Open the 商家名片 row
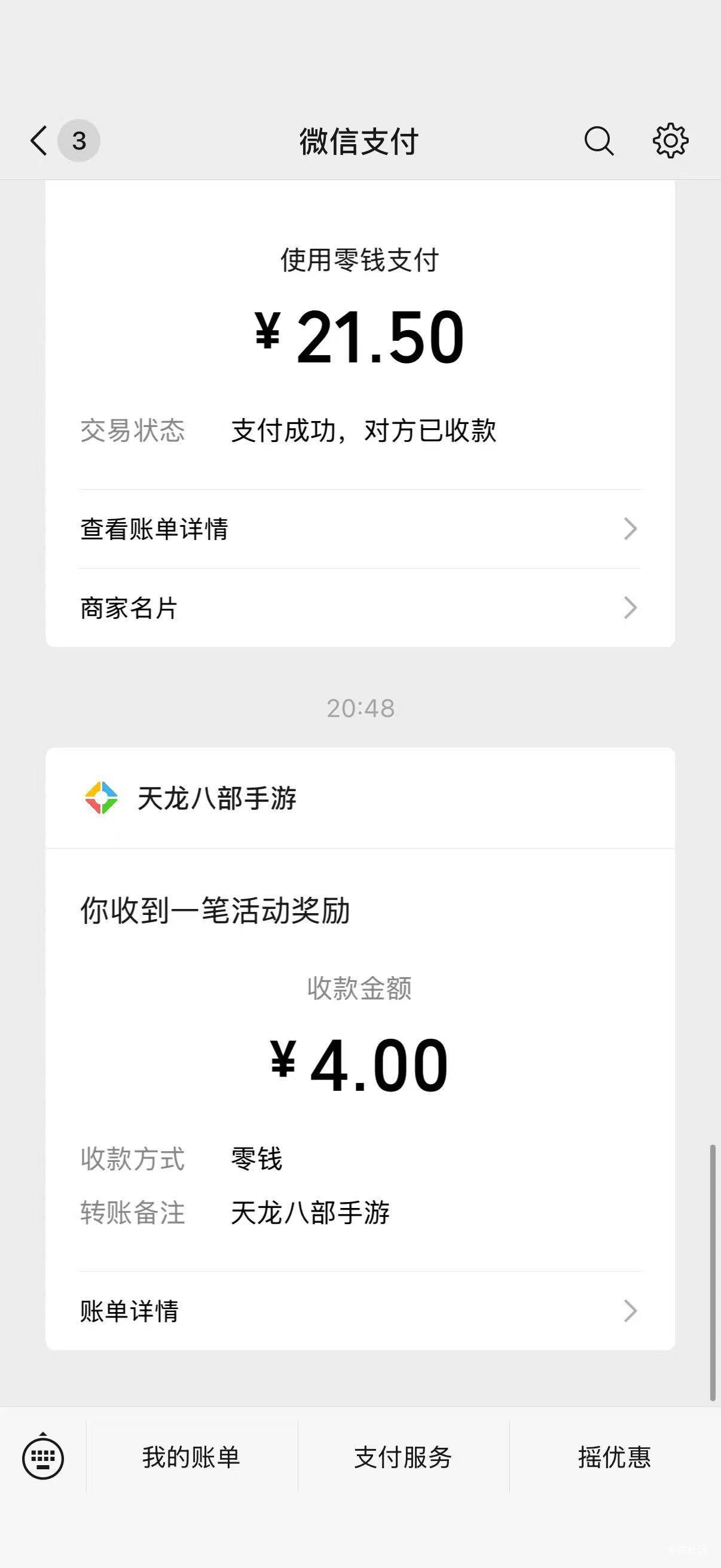 pos(359,608)
